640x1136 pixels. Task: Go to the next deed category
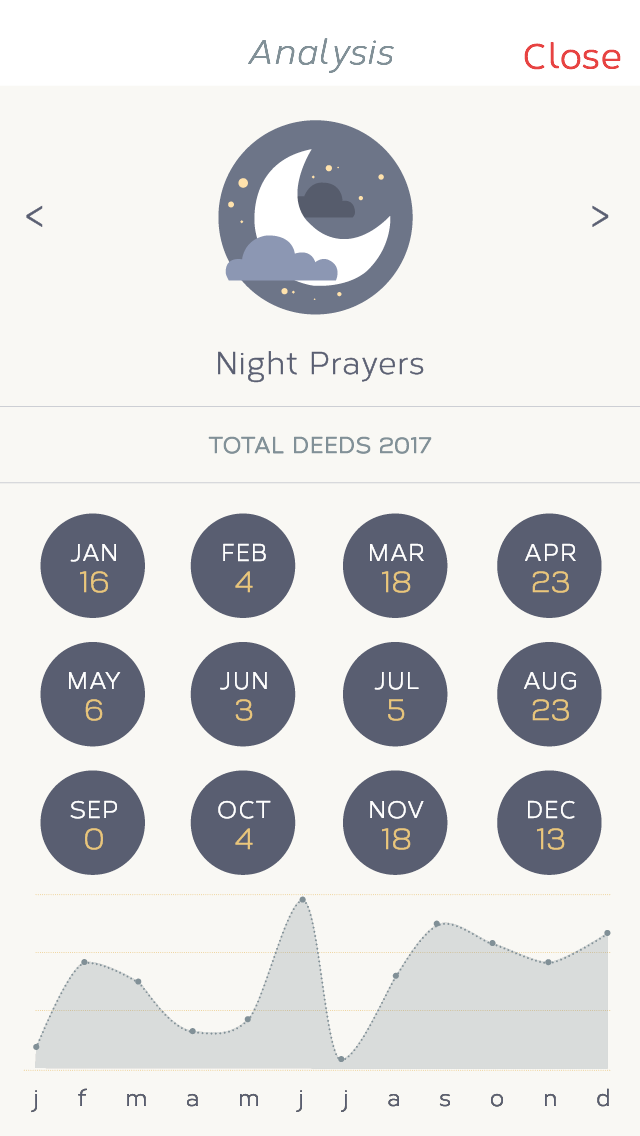coord(600,216)
